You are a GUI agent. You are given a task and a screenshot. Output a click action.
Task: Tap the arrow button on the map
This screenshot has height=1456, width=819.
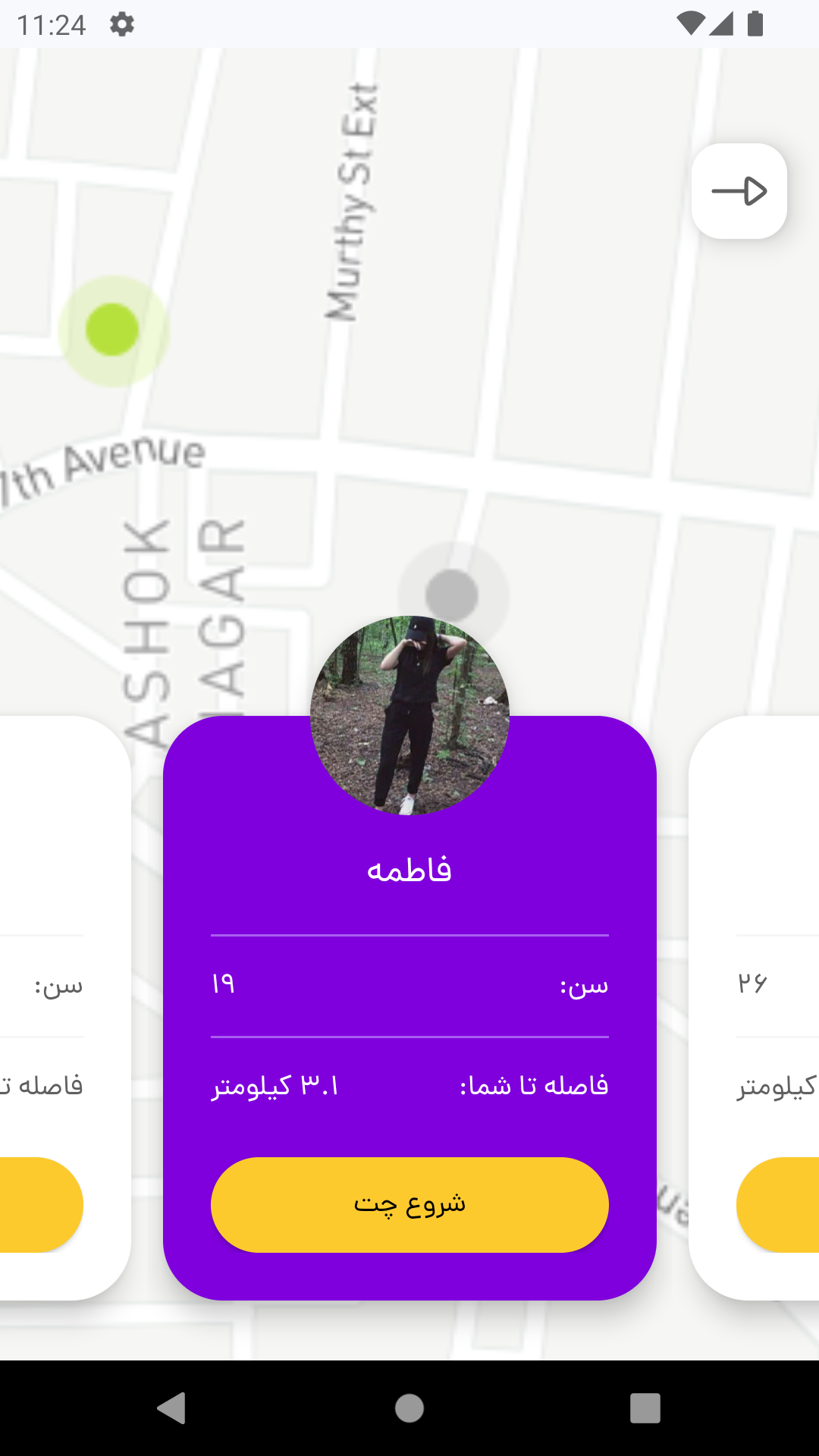739,191
